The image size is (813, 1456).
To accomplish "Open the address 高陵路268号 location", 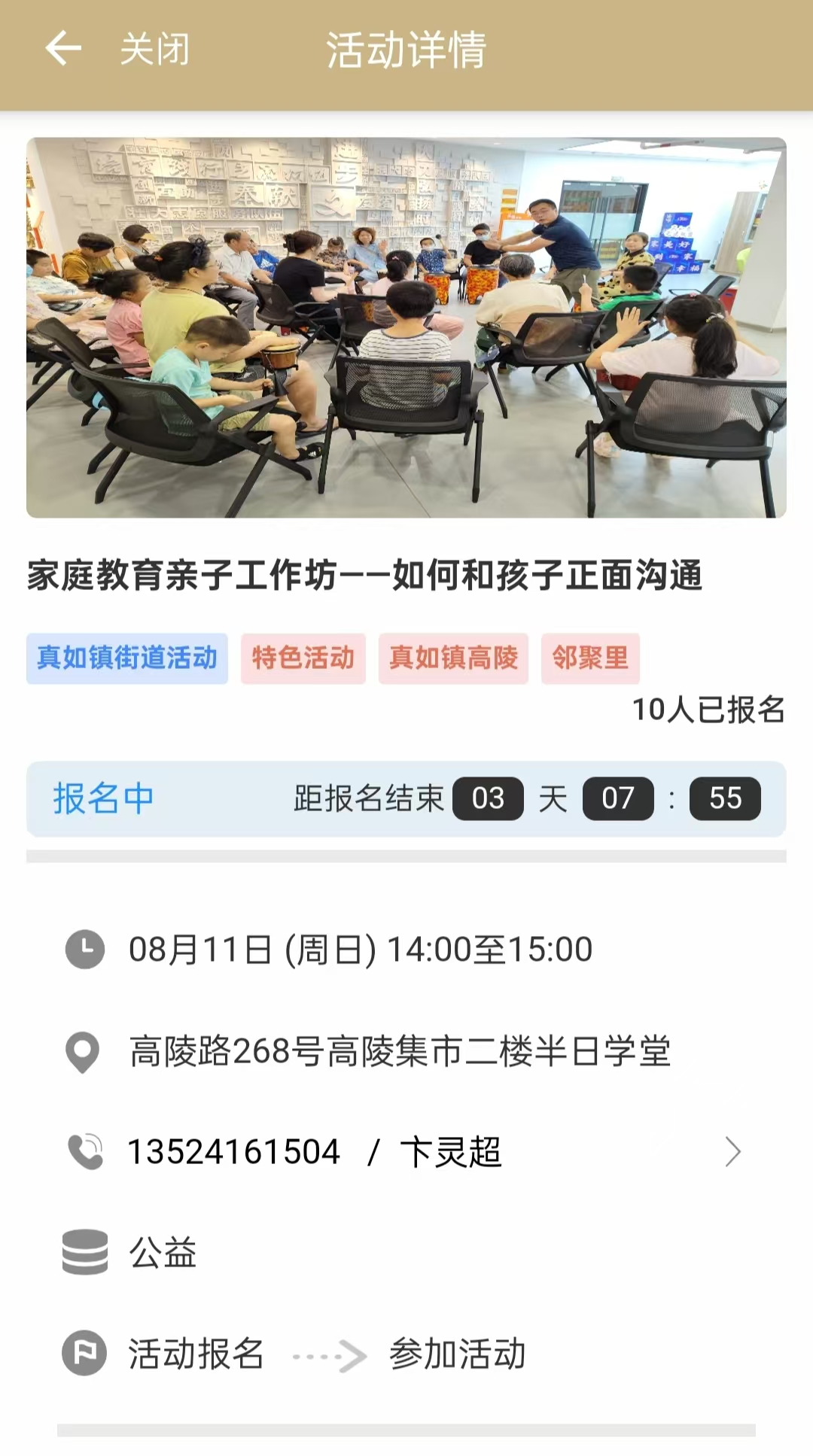I will (399, 1051).
